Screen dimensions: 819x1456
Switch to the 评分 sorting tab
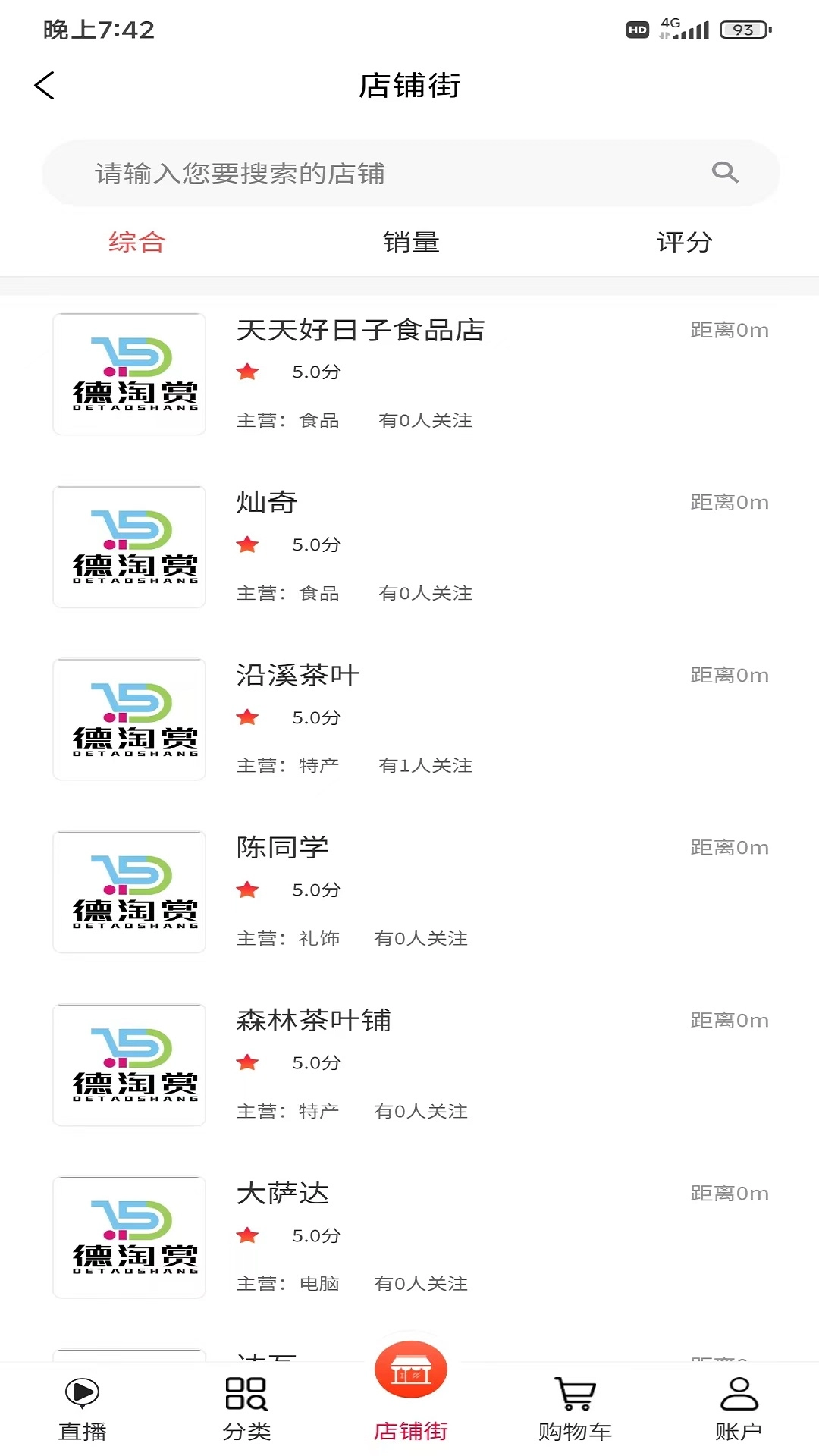(683, 243)
